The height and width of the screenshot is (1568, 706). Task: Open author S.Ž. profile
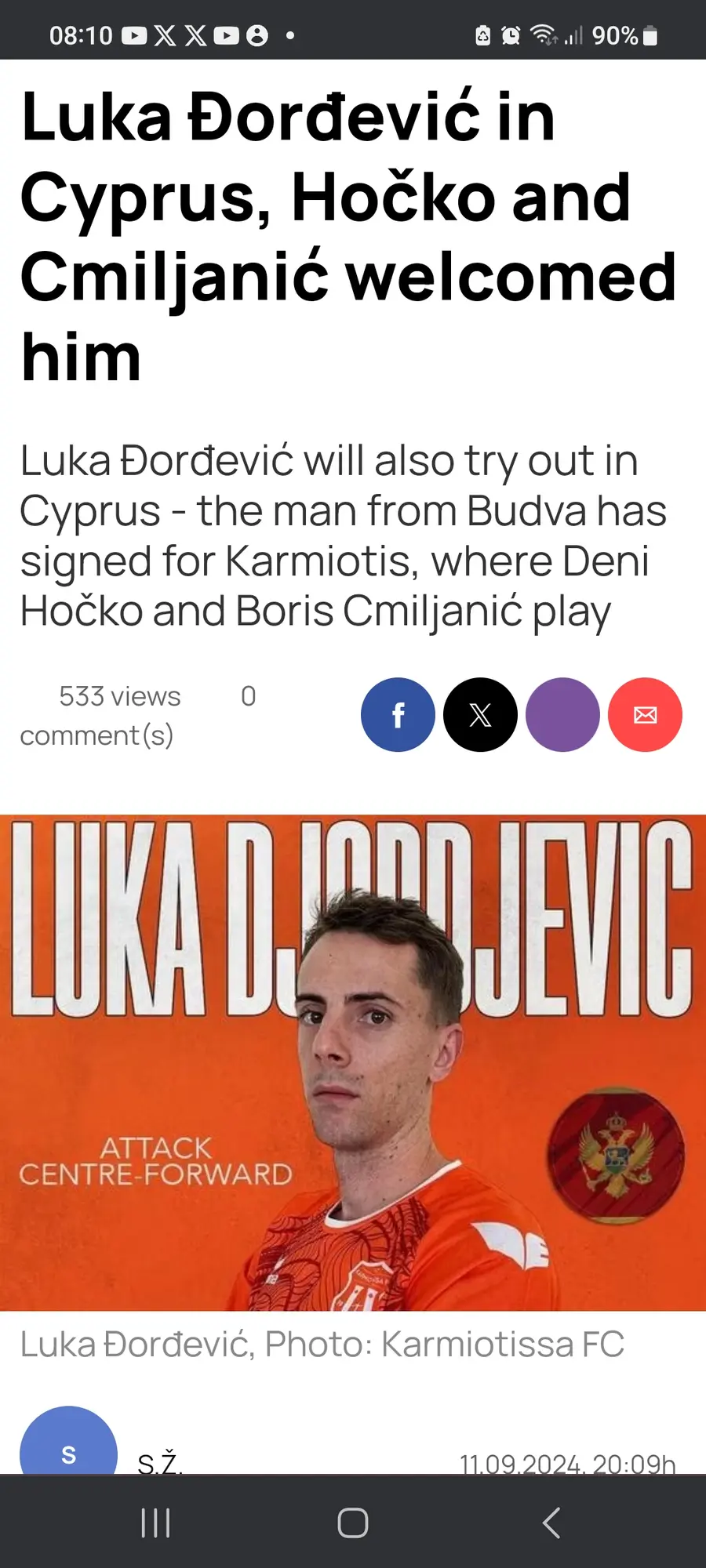(x=159, y=1463)
